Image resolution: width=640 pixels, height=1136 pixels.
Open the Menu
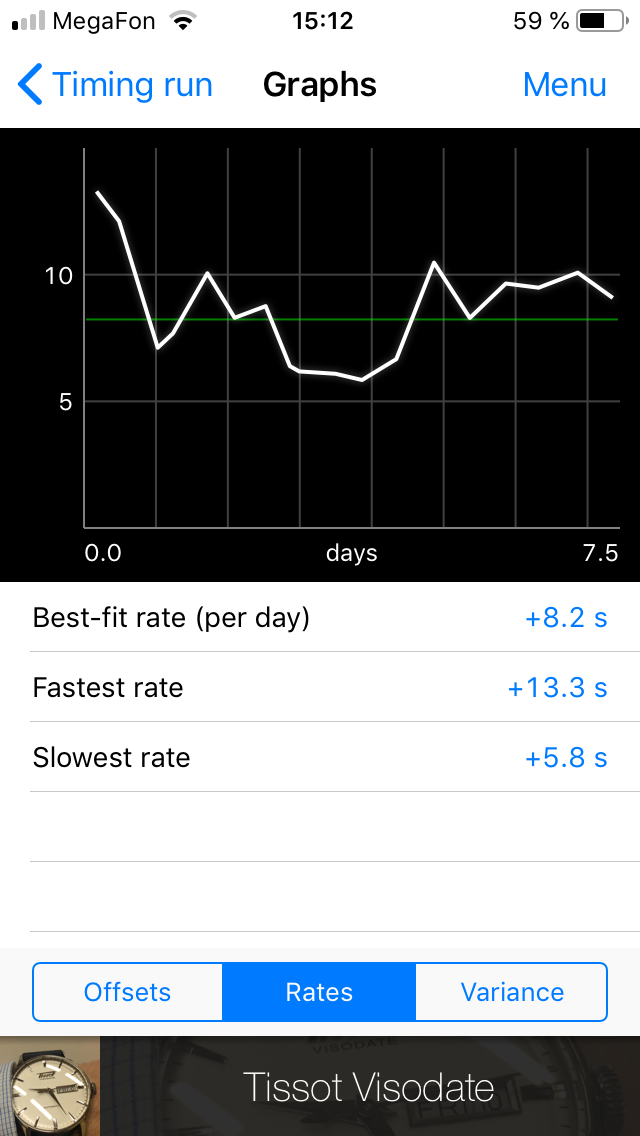click(x=564, y=85)
